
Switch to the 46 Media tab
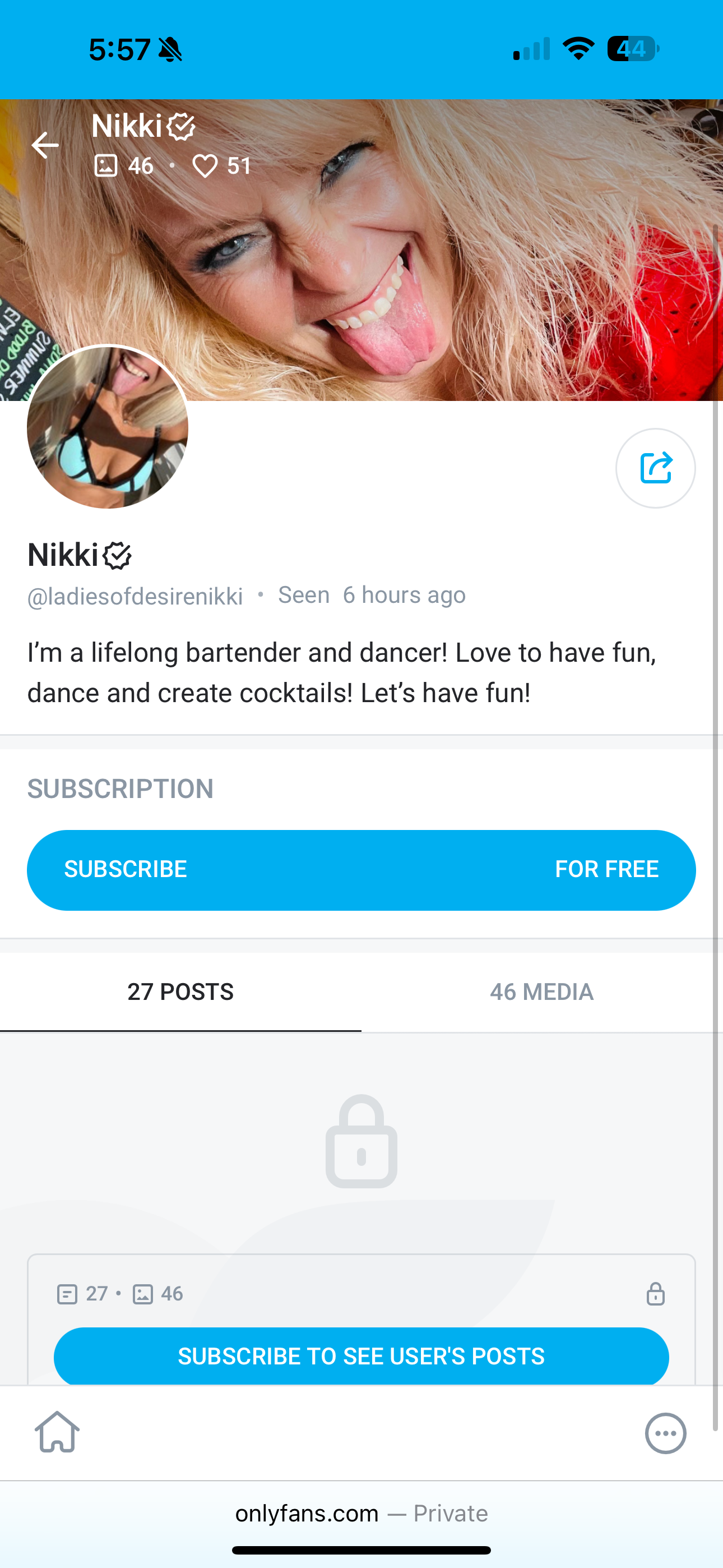click(x=541, y=992)
